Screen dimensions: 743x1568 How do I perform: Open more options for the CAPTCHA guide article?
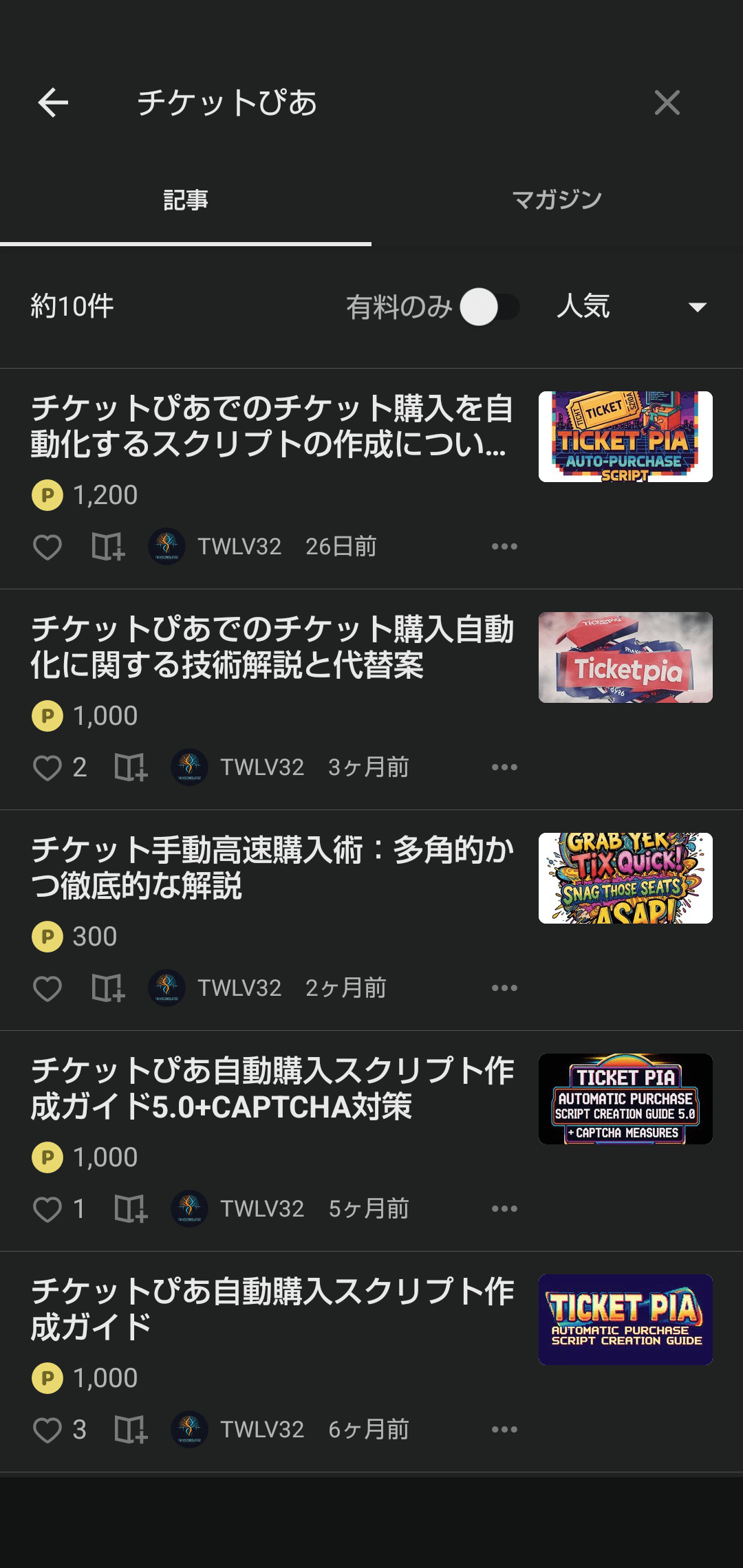click(x=504, y=1209)
